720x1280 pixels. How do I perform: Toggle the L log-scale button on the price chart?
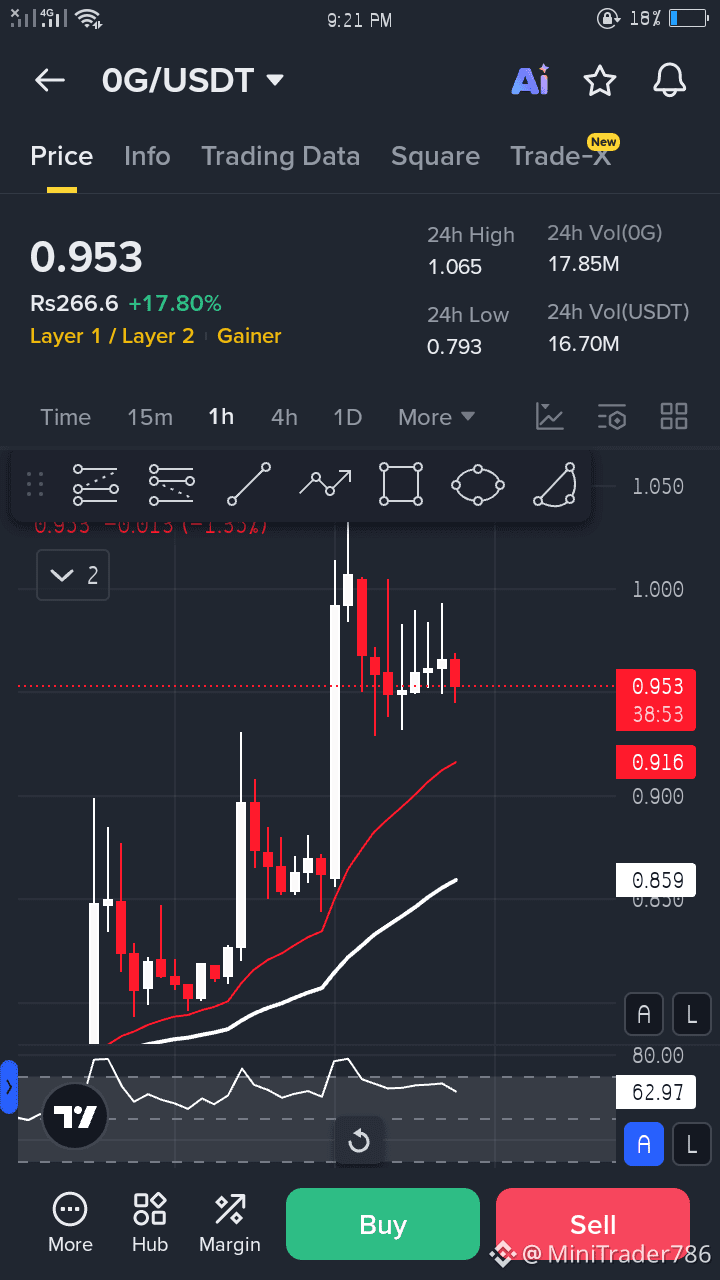click(x=691, y=1014)
